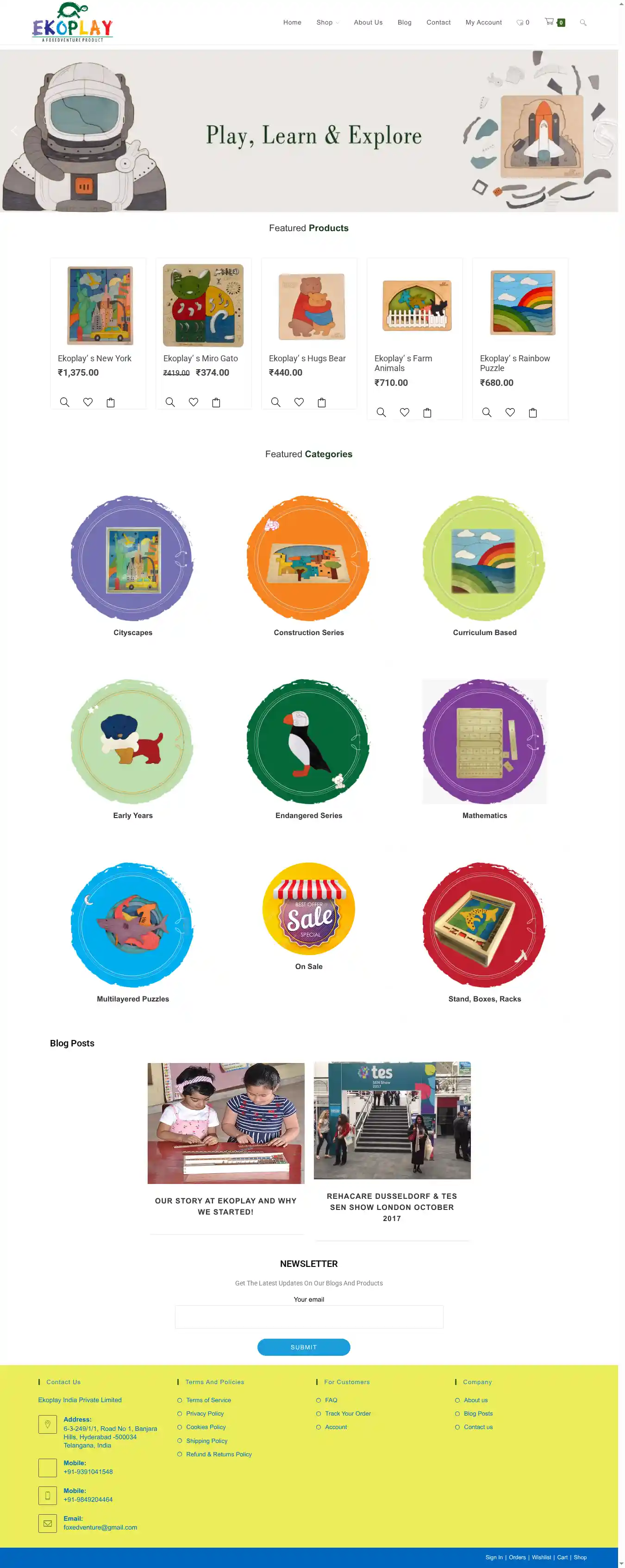The width and height of the screenshot is (625, 1568).
Task: View the On Sale category
Action: [308, 909]
